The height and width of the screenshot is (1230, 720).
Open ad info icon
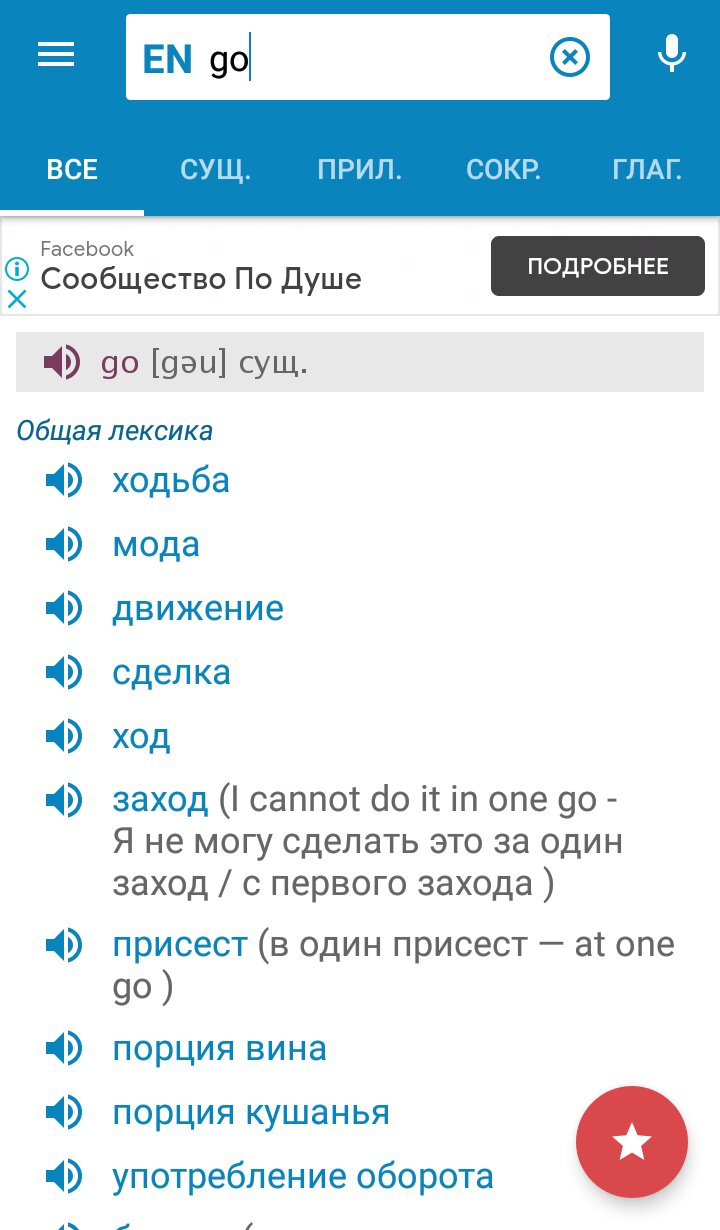coord(17,269)
